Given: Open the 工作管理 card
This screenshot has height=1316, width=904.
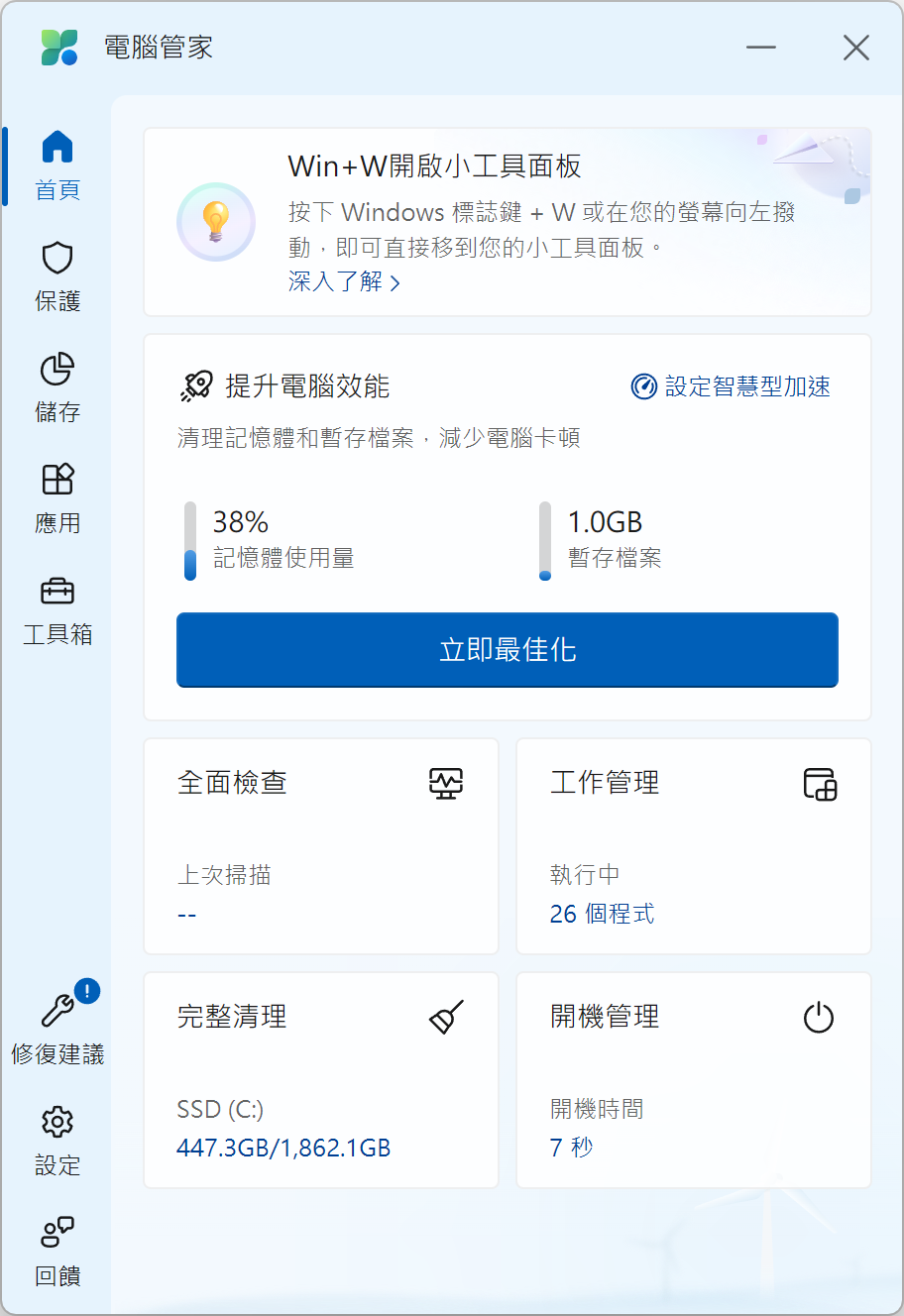Looking at the screenshot, I should pos(694,846).
